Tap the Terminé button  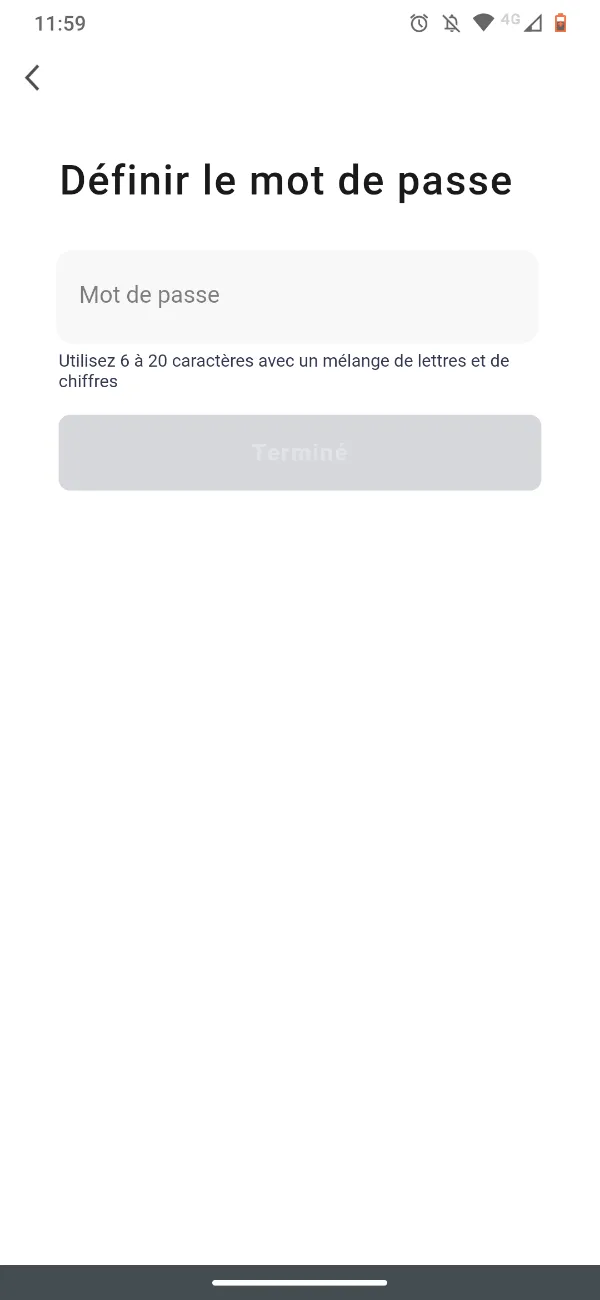(300, 453)
